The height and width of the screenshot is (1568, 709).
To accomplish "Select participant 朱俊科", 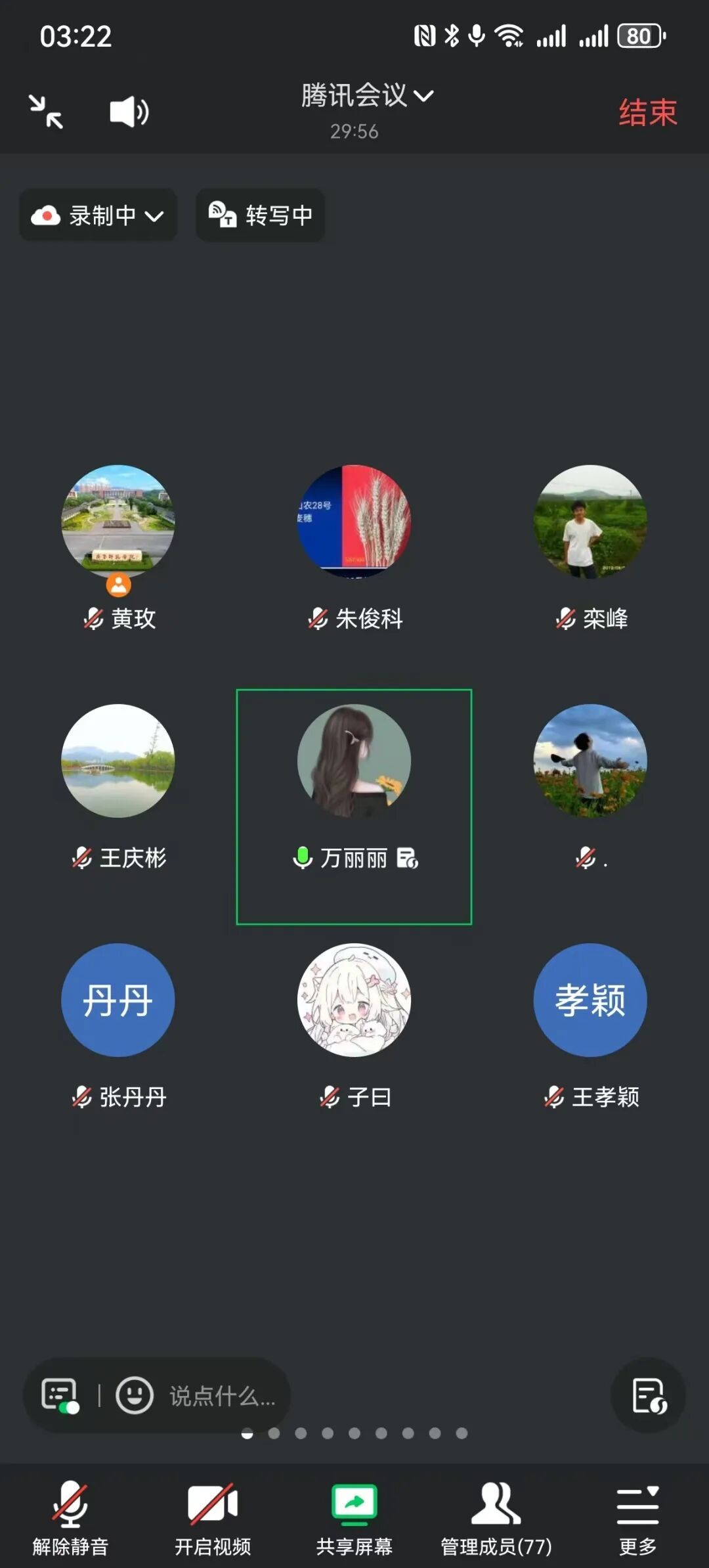I will point(354,522).
